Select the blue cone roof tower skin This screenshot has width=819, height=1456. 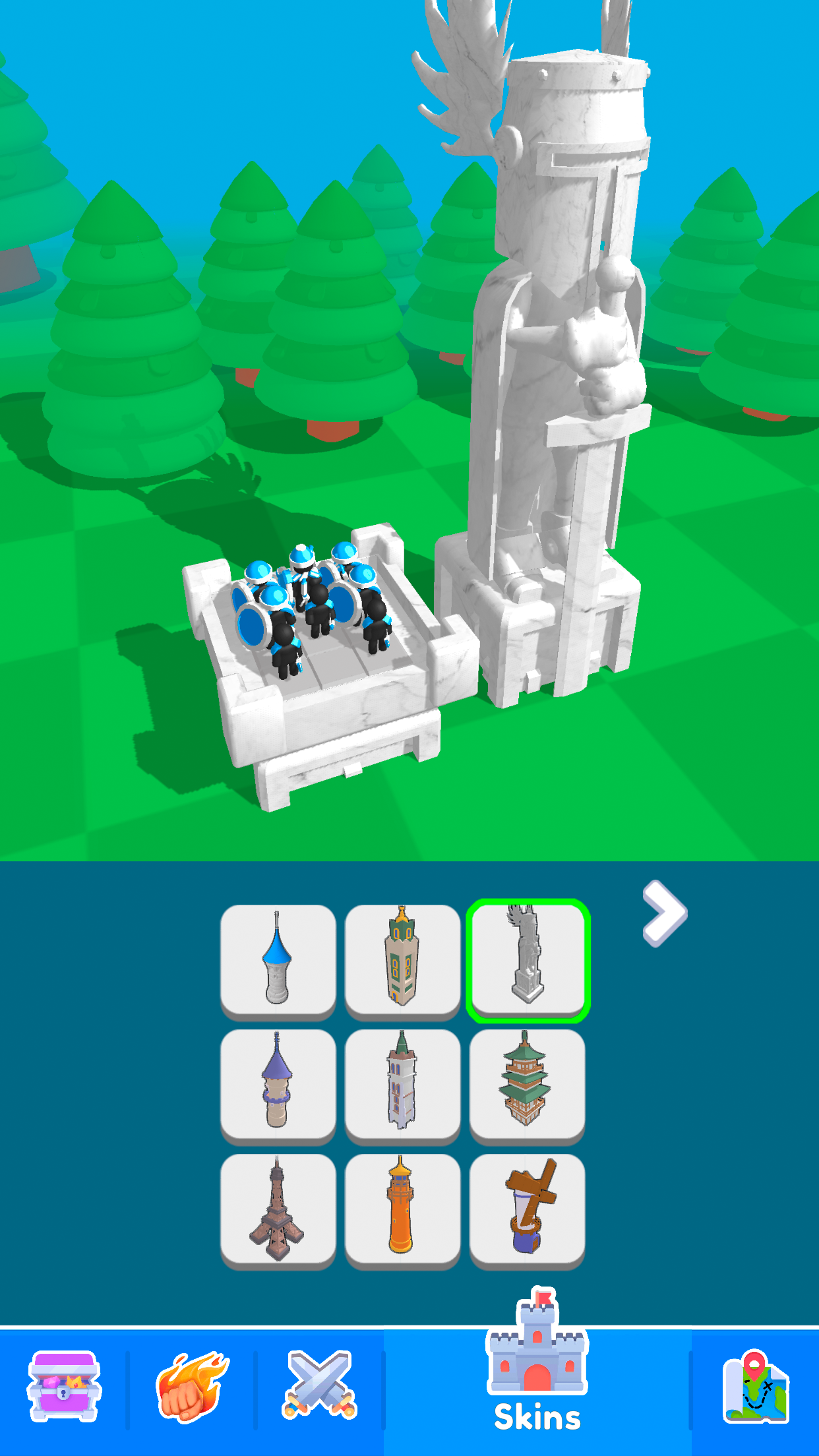coord(278,959)
